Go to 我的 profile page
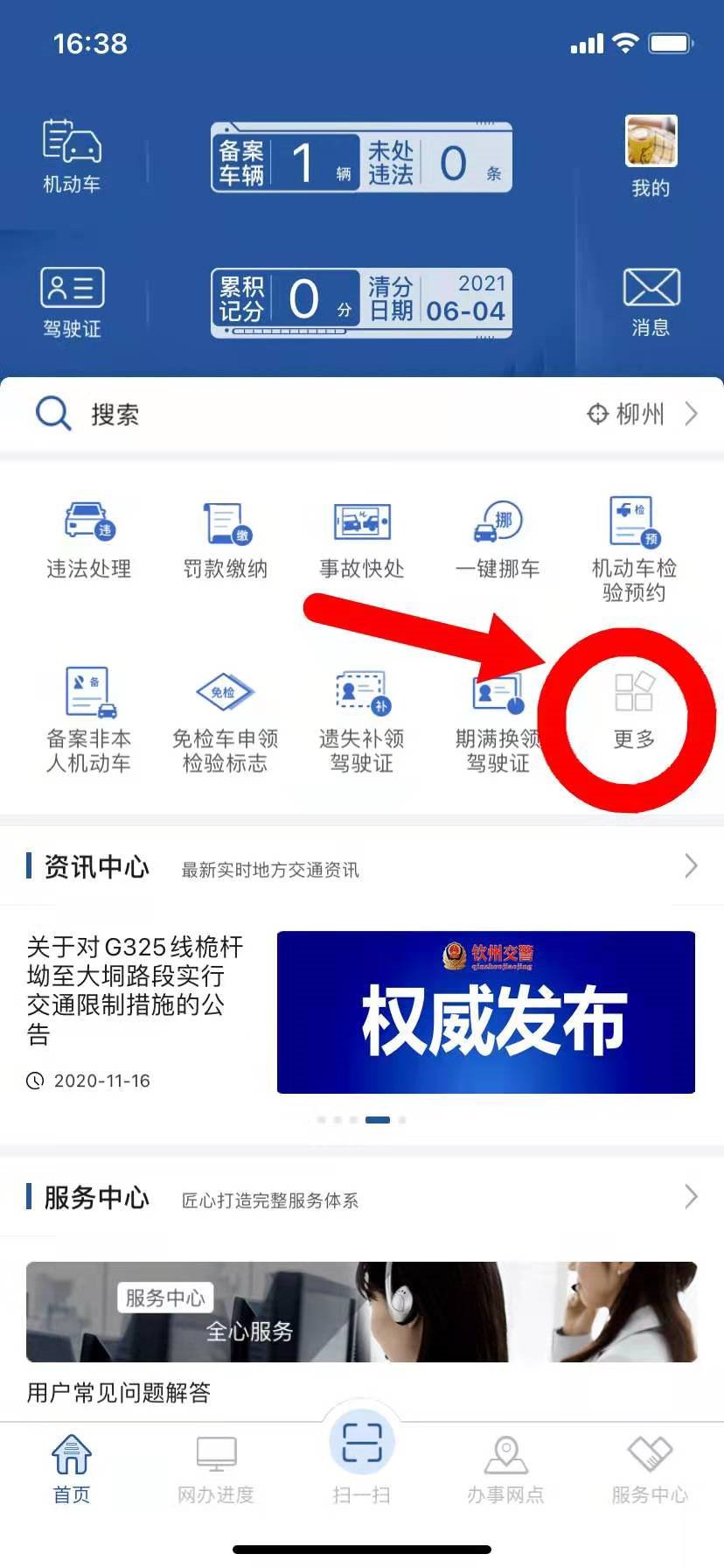The image size is (724, 1568). tap(651, 156)
